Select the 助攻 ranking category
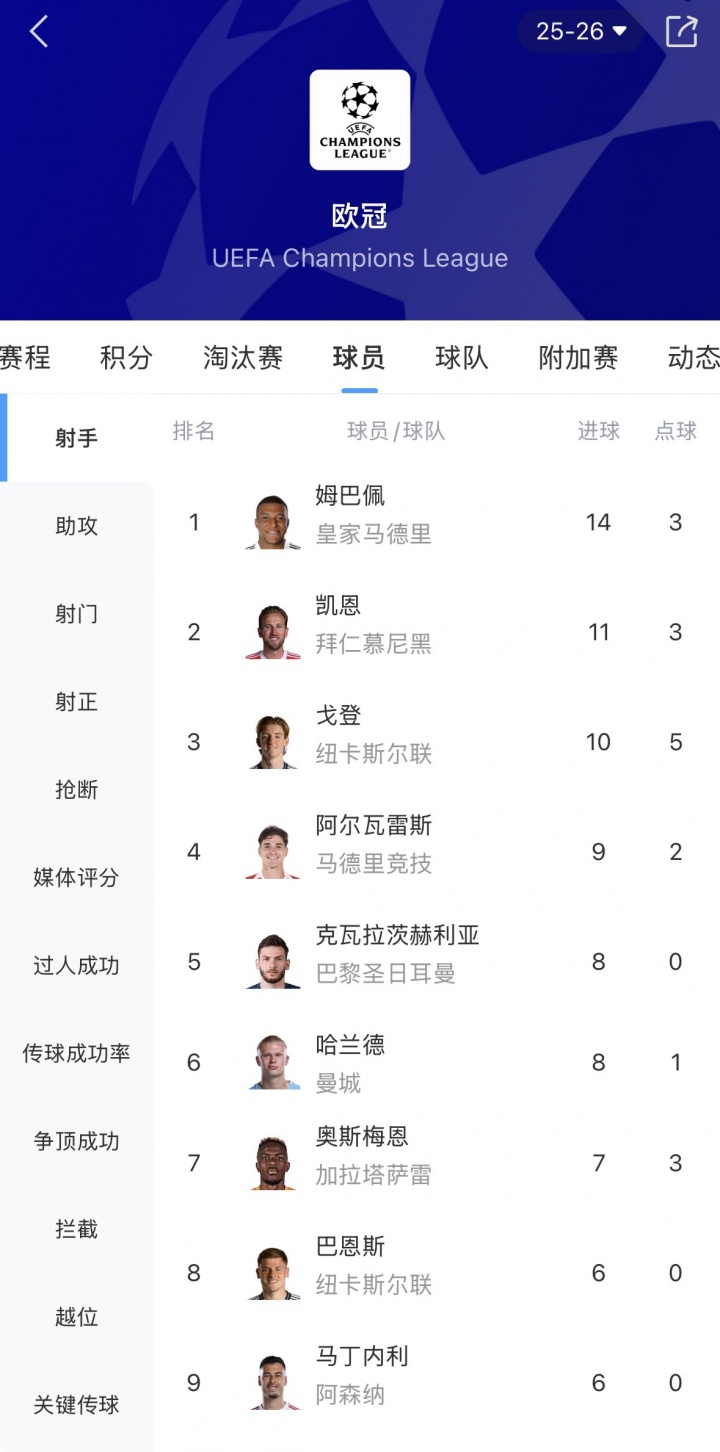The width and height of the screenshot is (720, 1452). point(77,526)
